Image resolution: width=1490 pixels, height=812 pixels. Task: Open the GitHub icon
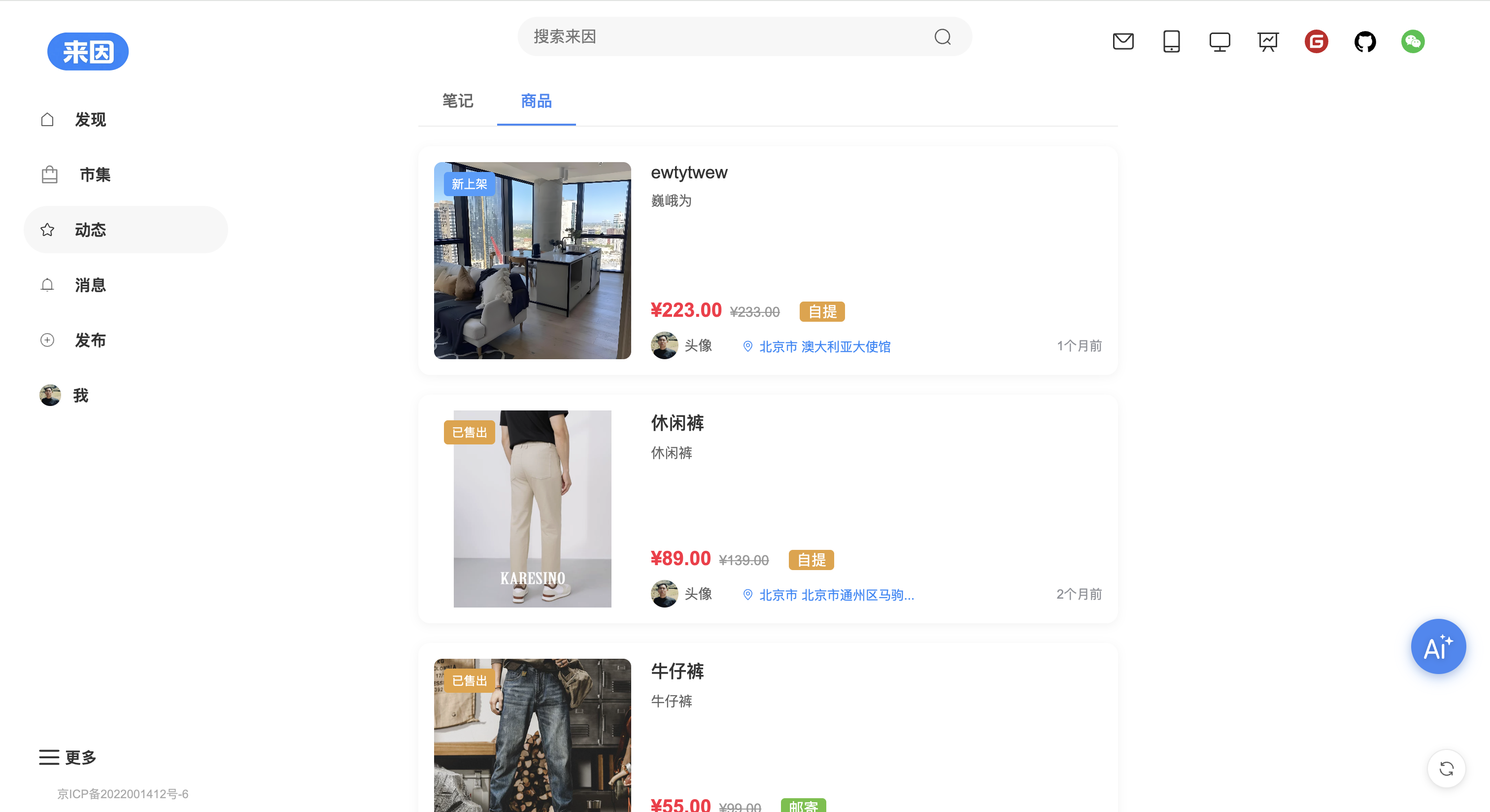pos(1364,42)
